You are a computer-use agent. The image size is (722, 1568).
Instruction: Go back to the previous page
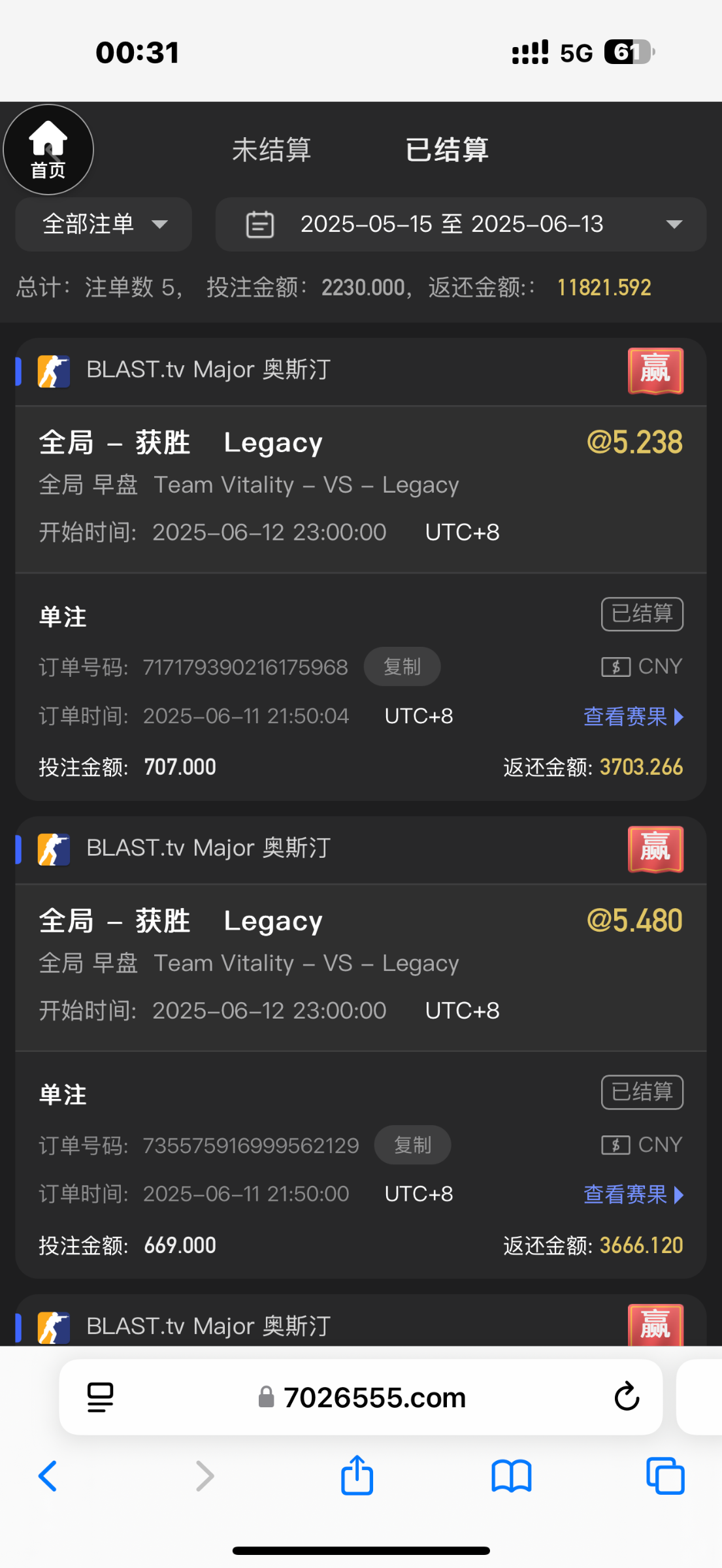coord(48,1476)
